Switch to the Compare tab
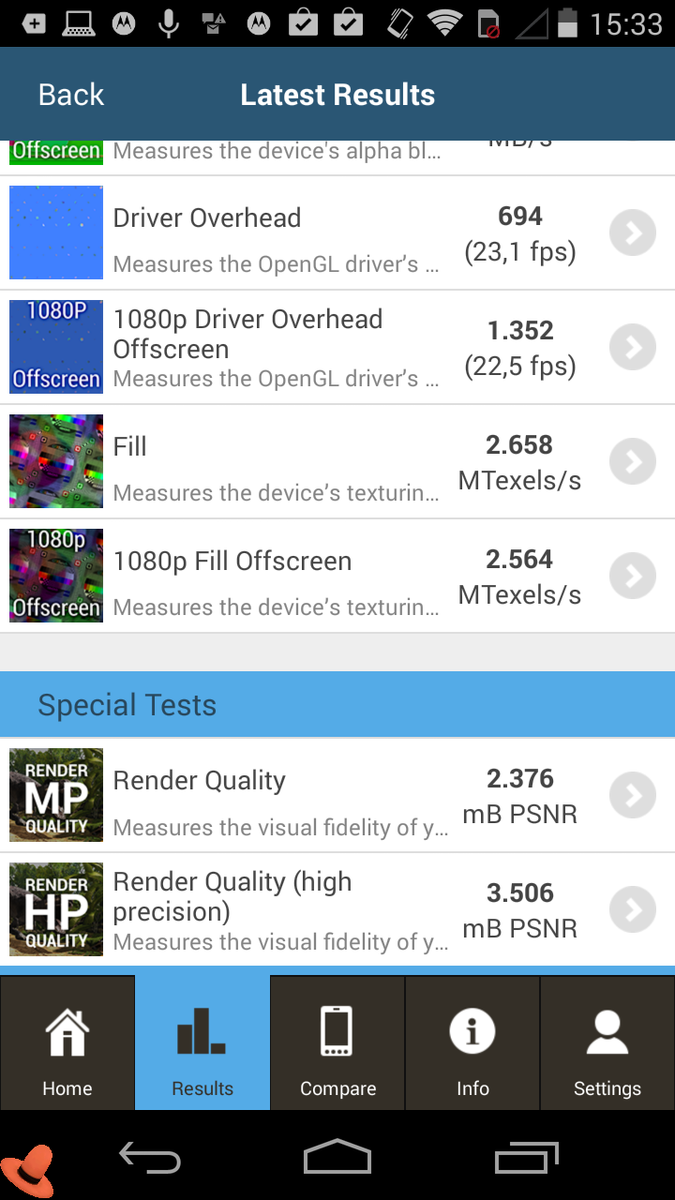 pos(338,1043)
